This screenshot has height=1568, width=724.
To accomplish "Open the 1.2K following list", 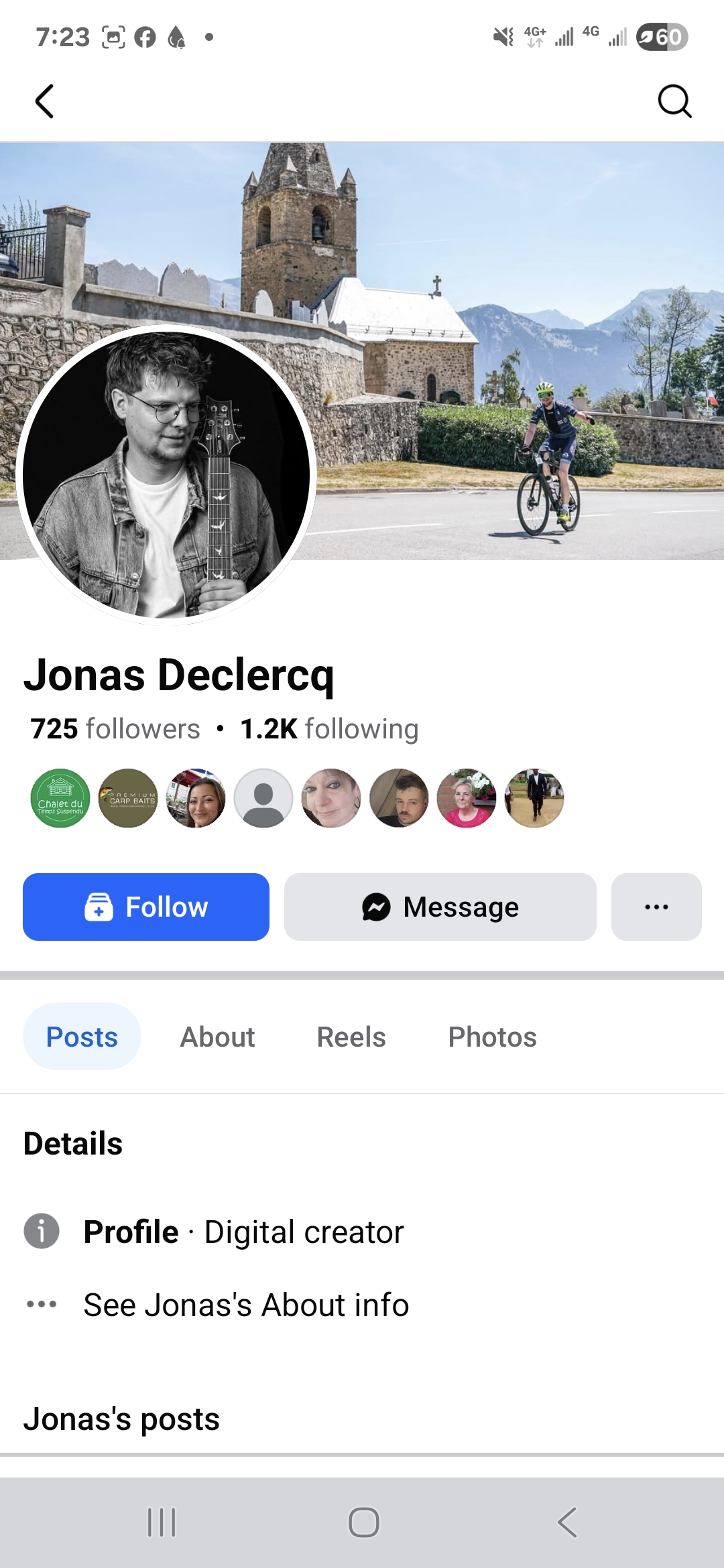I will point(329,728).
